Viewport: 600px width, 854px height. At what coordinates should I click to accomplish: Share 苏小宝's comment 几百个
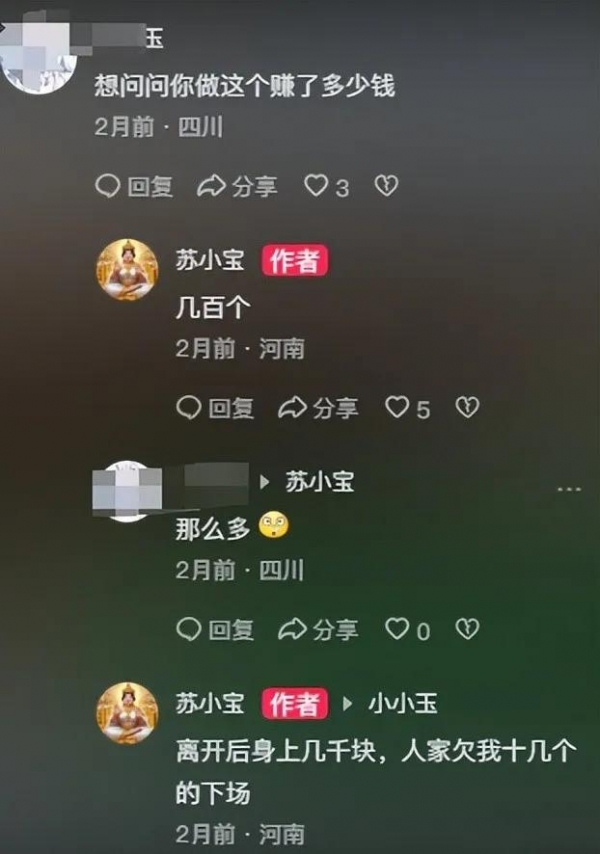click(x=318, y=408)
